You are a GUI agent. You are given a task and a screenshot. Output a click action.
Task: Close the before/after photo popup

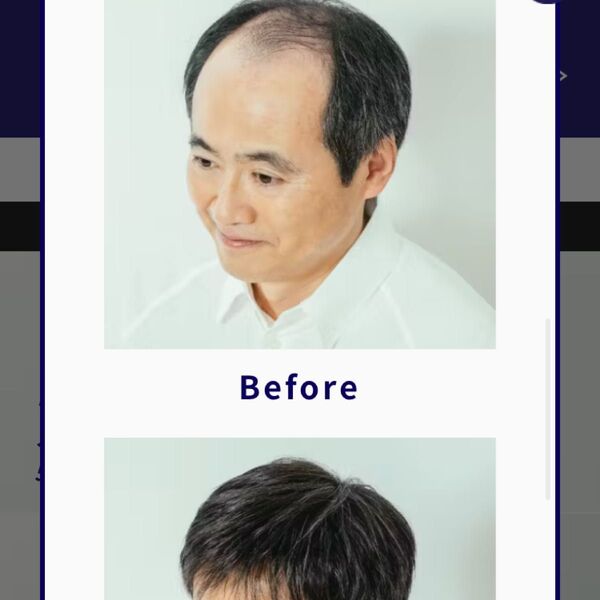pos(548,1)
